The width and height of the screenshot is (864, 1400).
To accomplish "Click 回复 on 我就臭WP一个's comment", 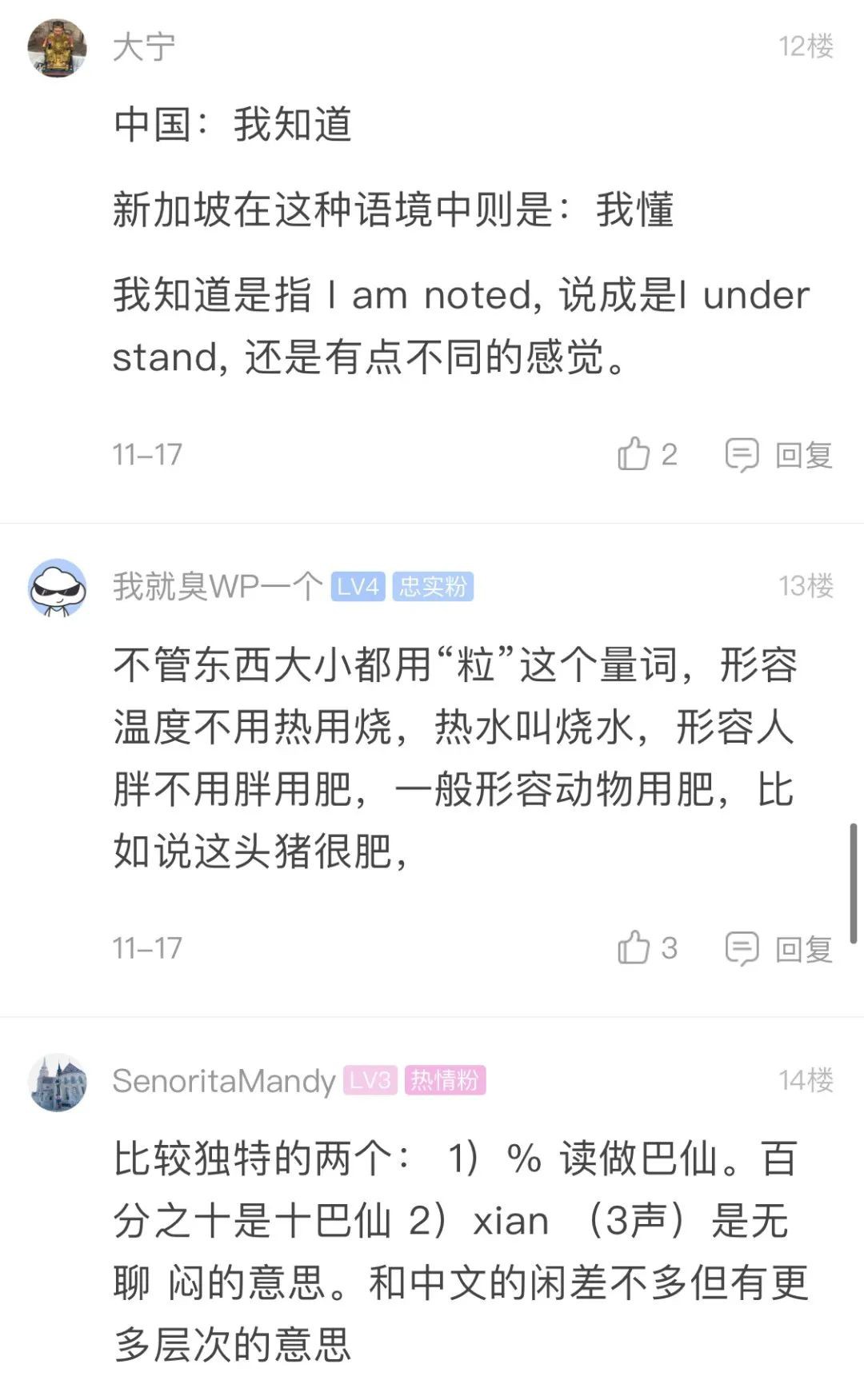I will coord(804,948).
